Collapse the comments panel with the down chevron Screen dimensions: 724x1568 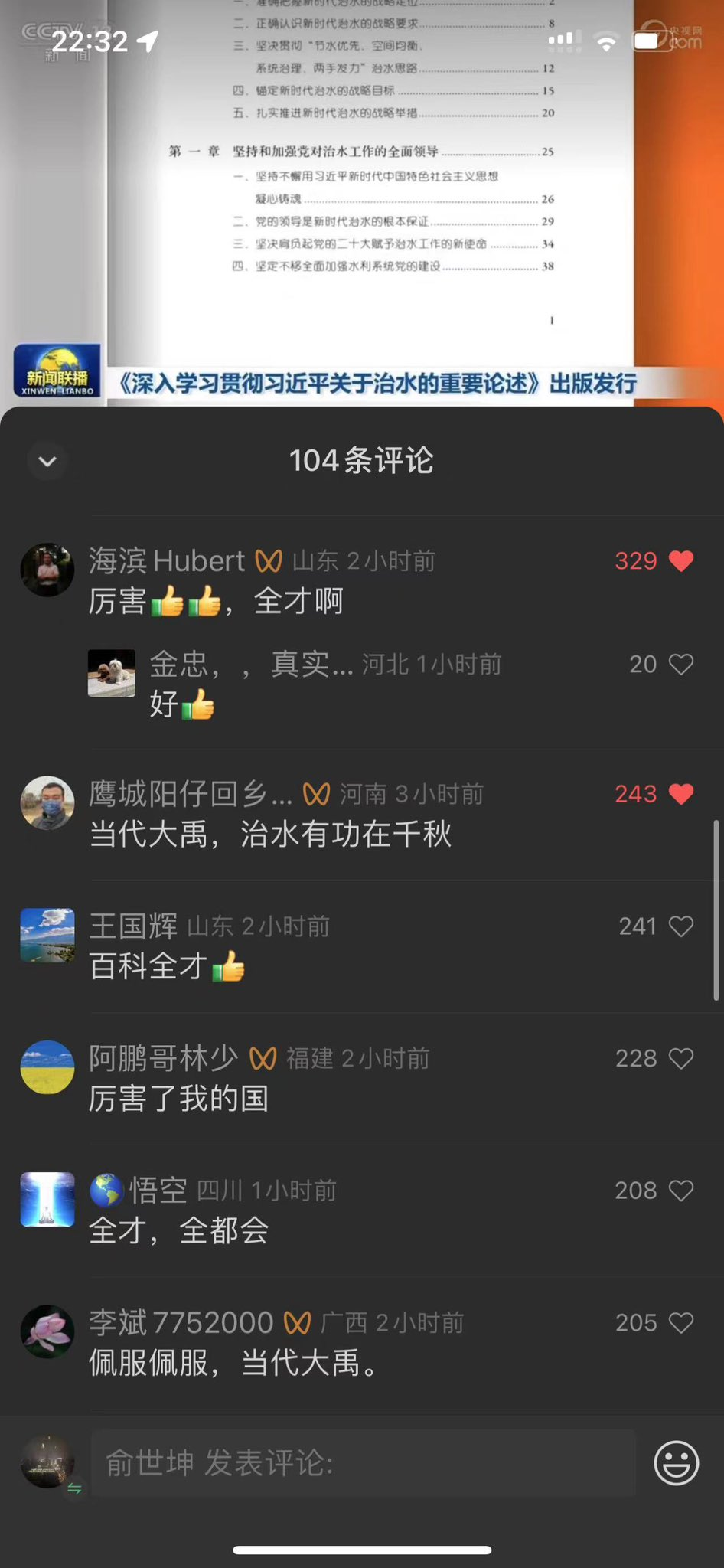coord(47,461)
